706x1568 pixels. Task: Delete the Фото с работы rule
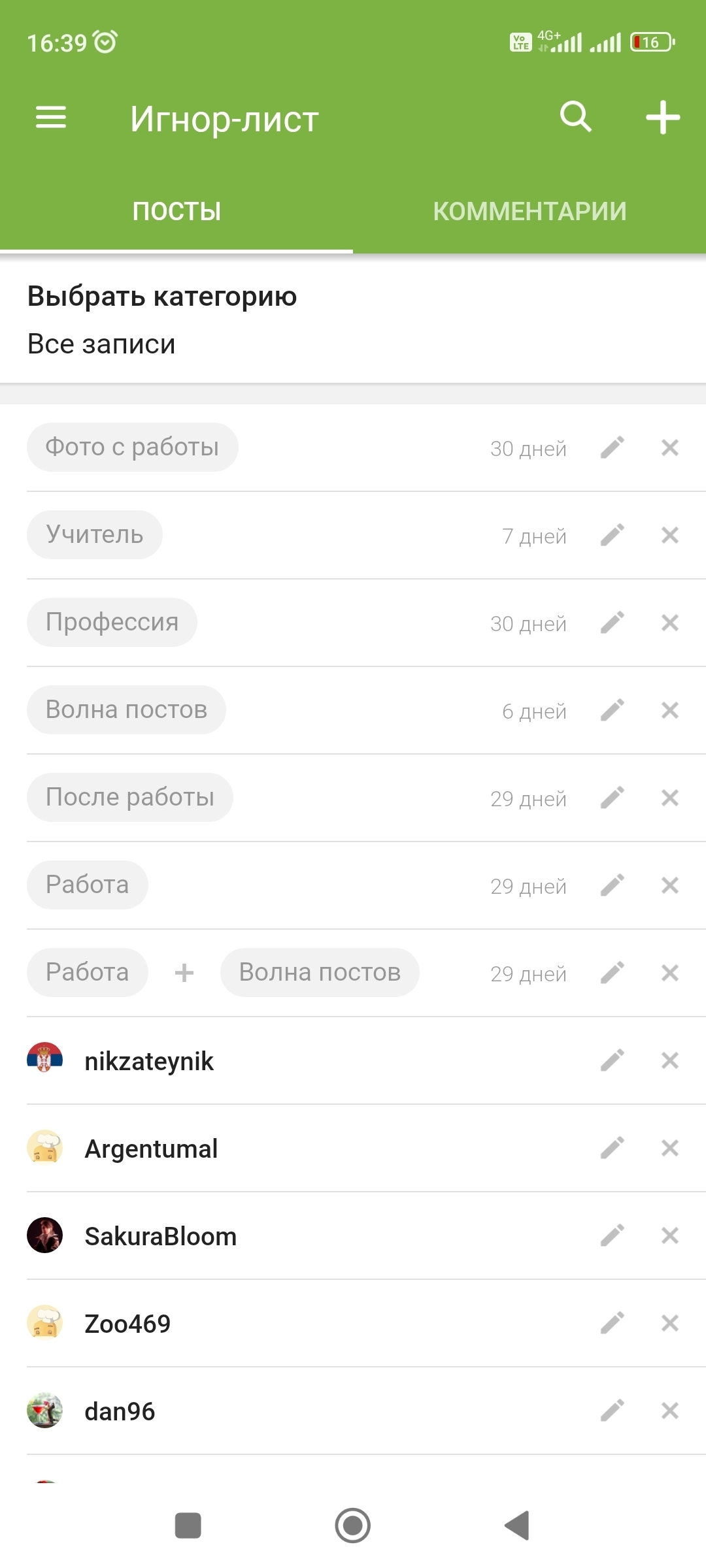pyautogui.click(x=670, y=448)
